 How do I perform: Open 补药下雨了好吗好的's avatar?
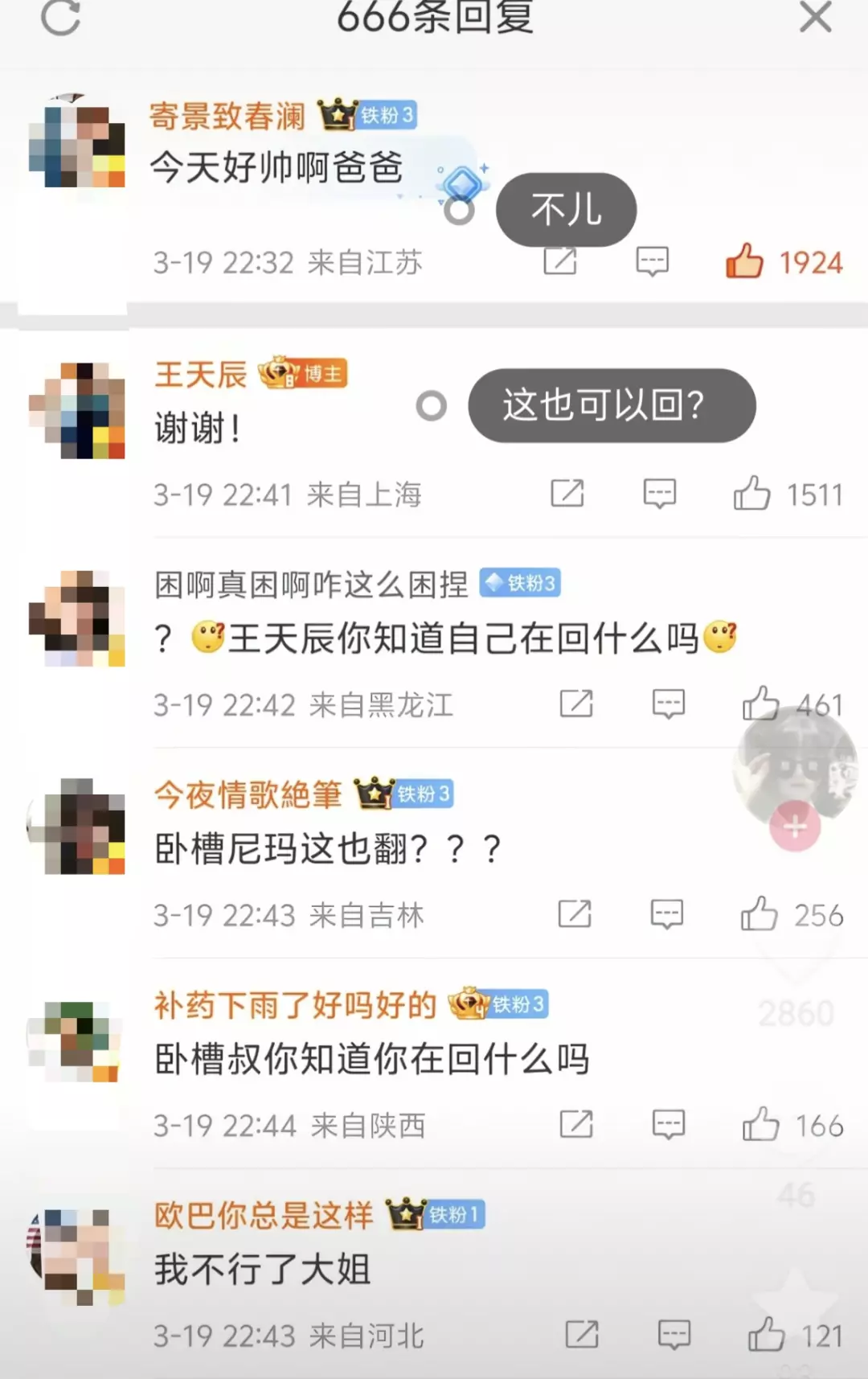point(76,1041)
